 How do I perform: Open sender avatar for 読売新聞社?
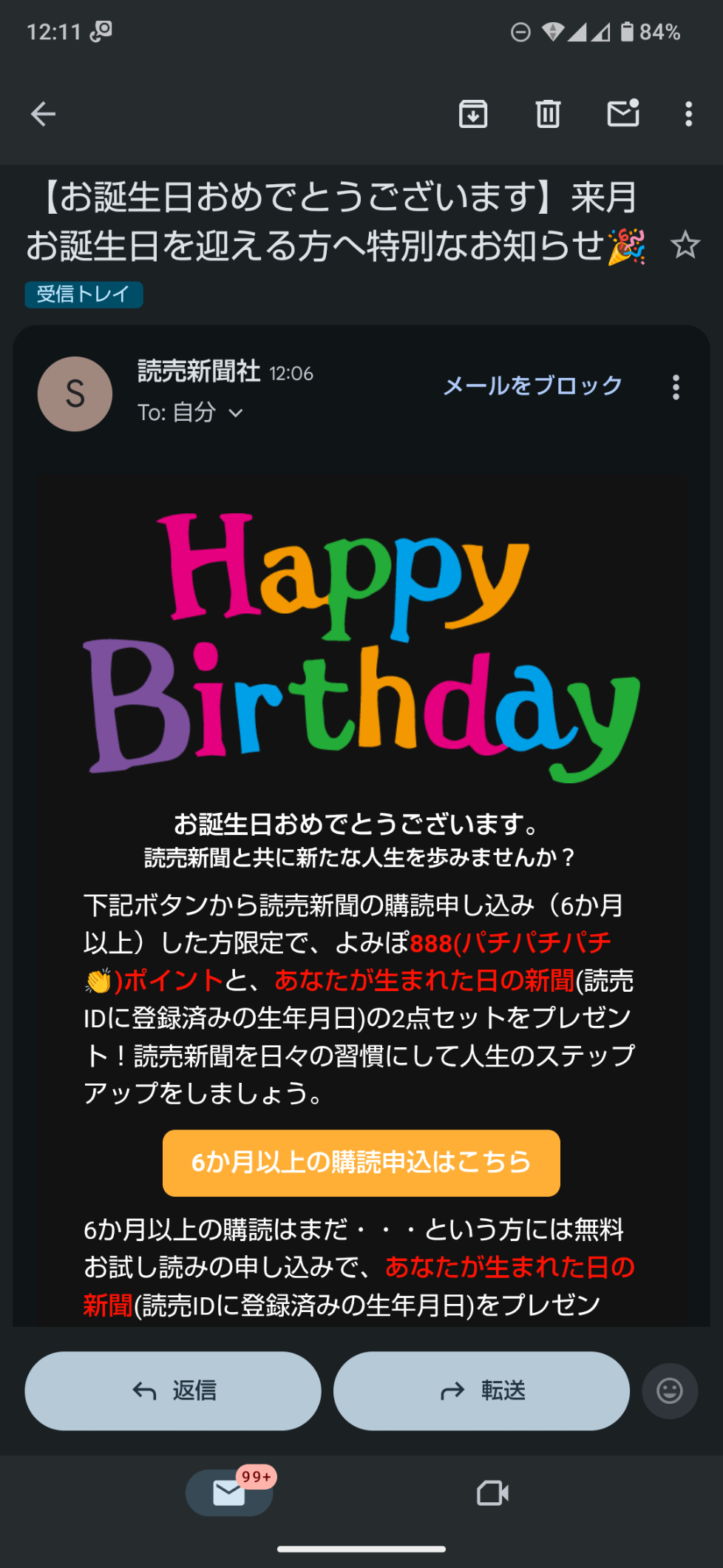click(75, 394)
